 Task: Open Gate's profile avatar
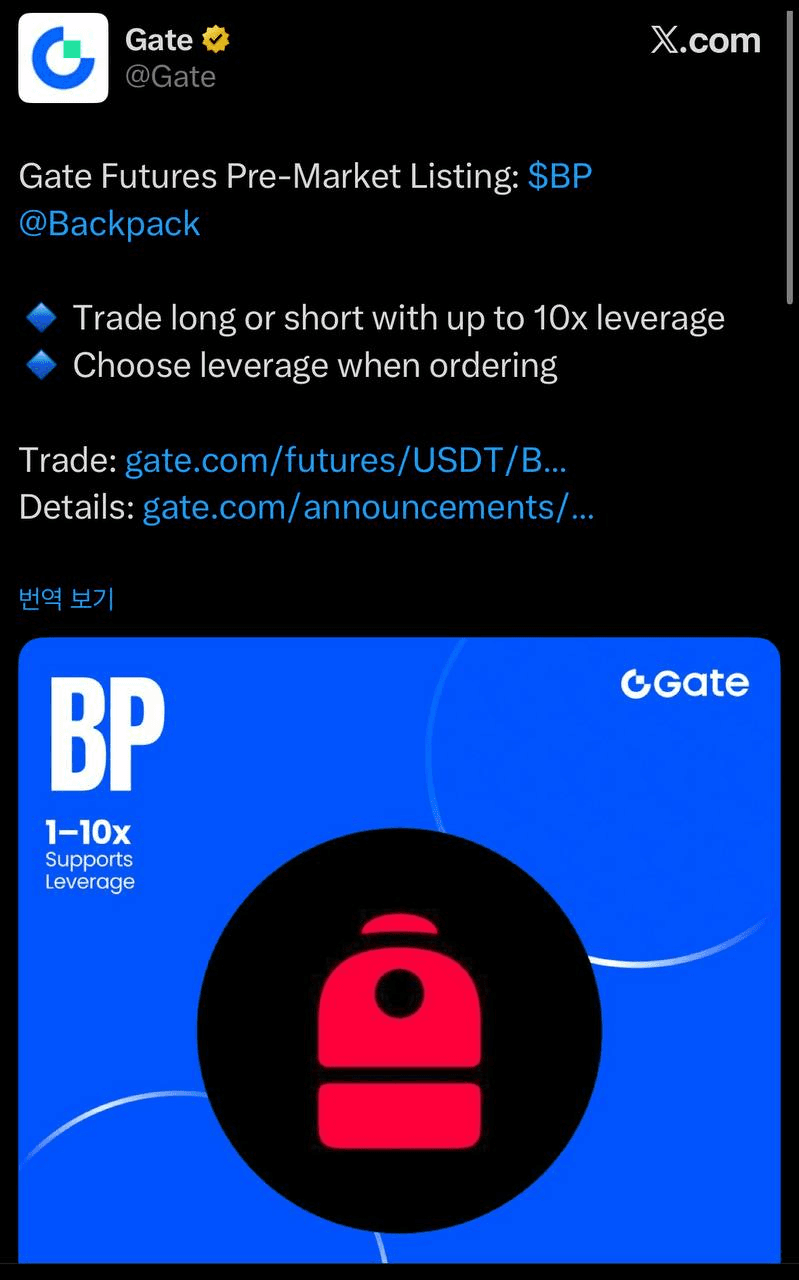point(63,58)
